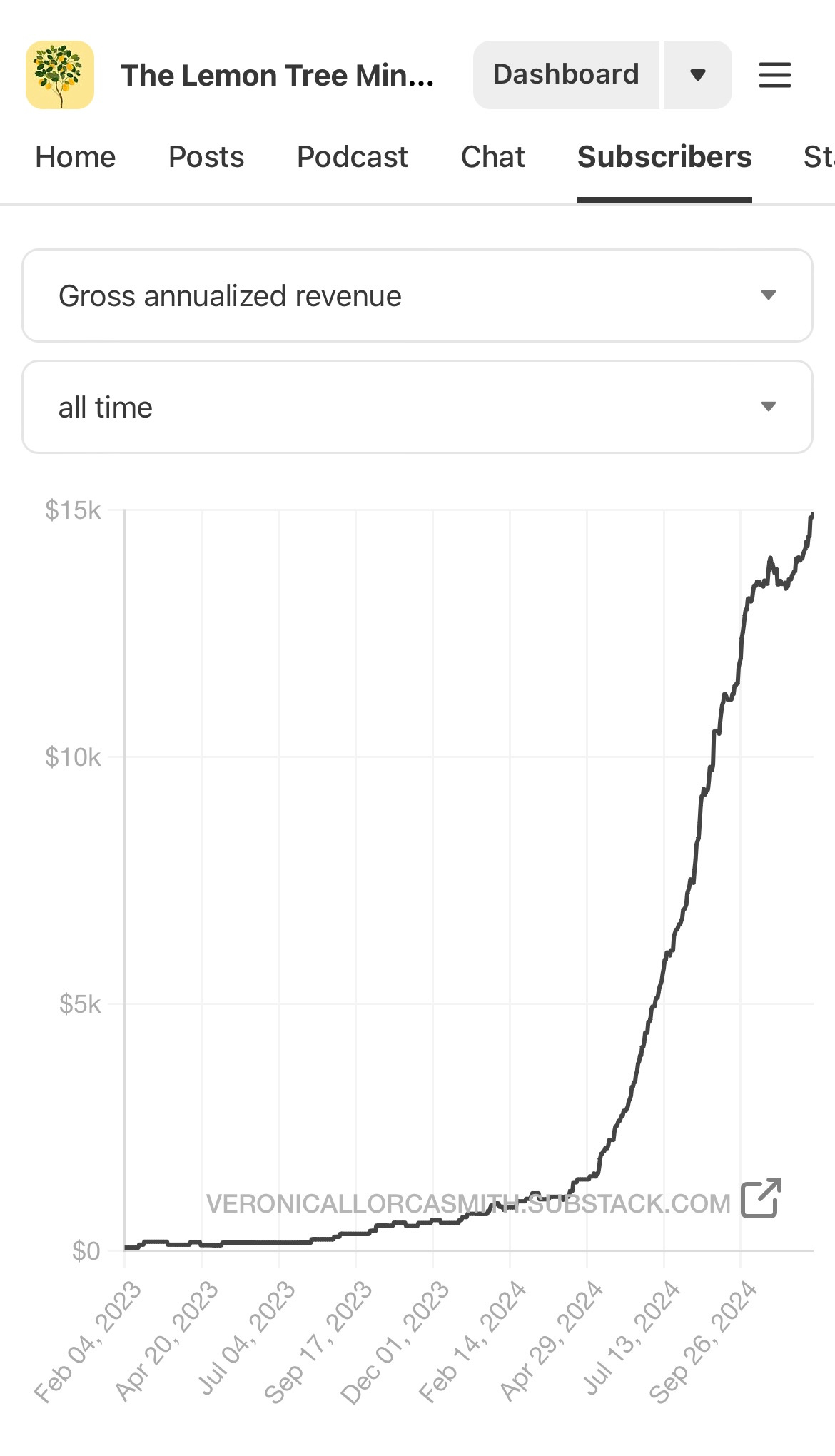Select the Chat tab
The image size is (835, 1456).
click(x=493, y=157)
